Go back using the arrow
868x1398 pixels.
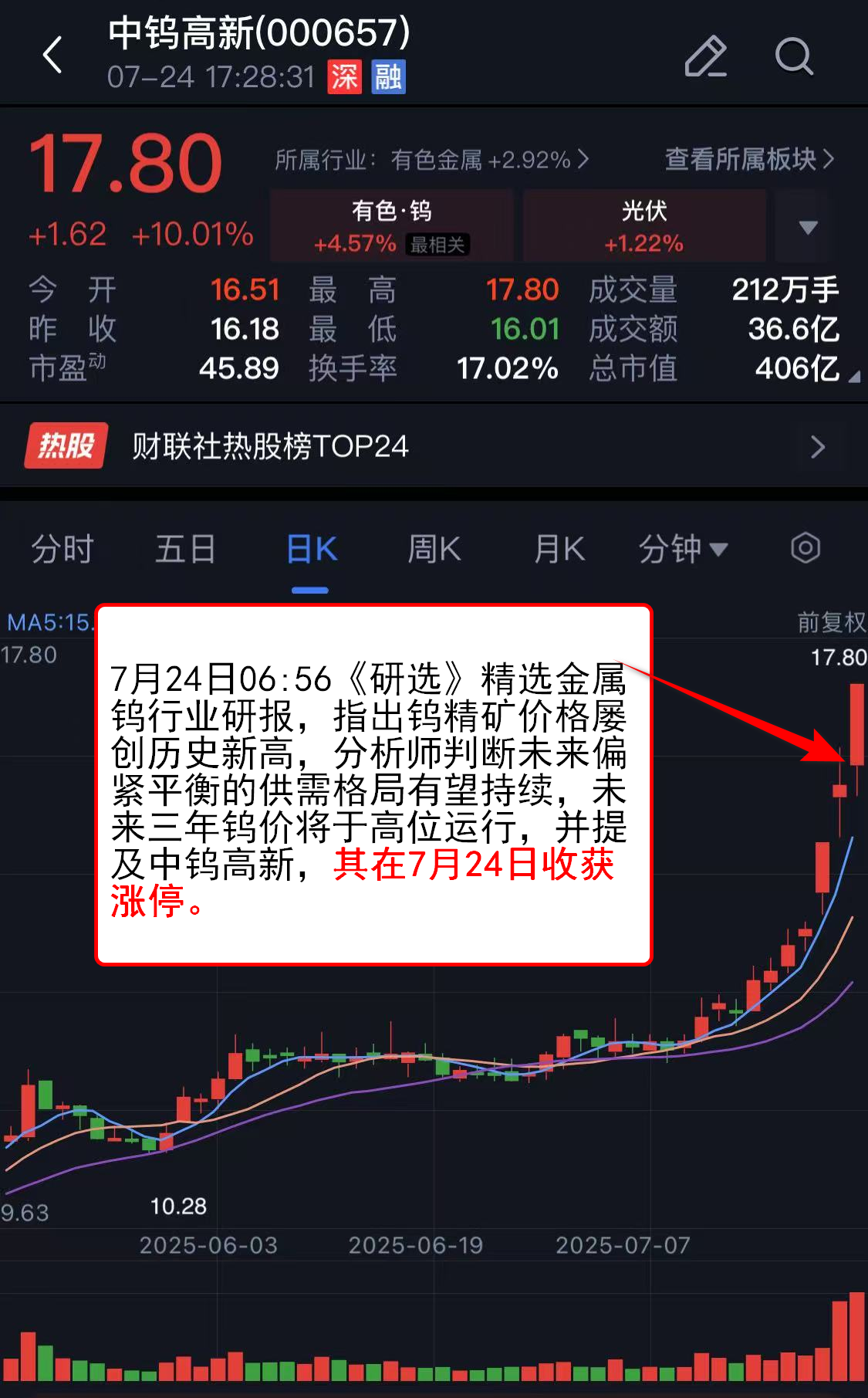coord(52,56)
